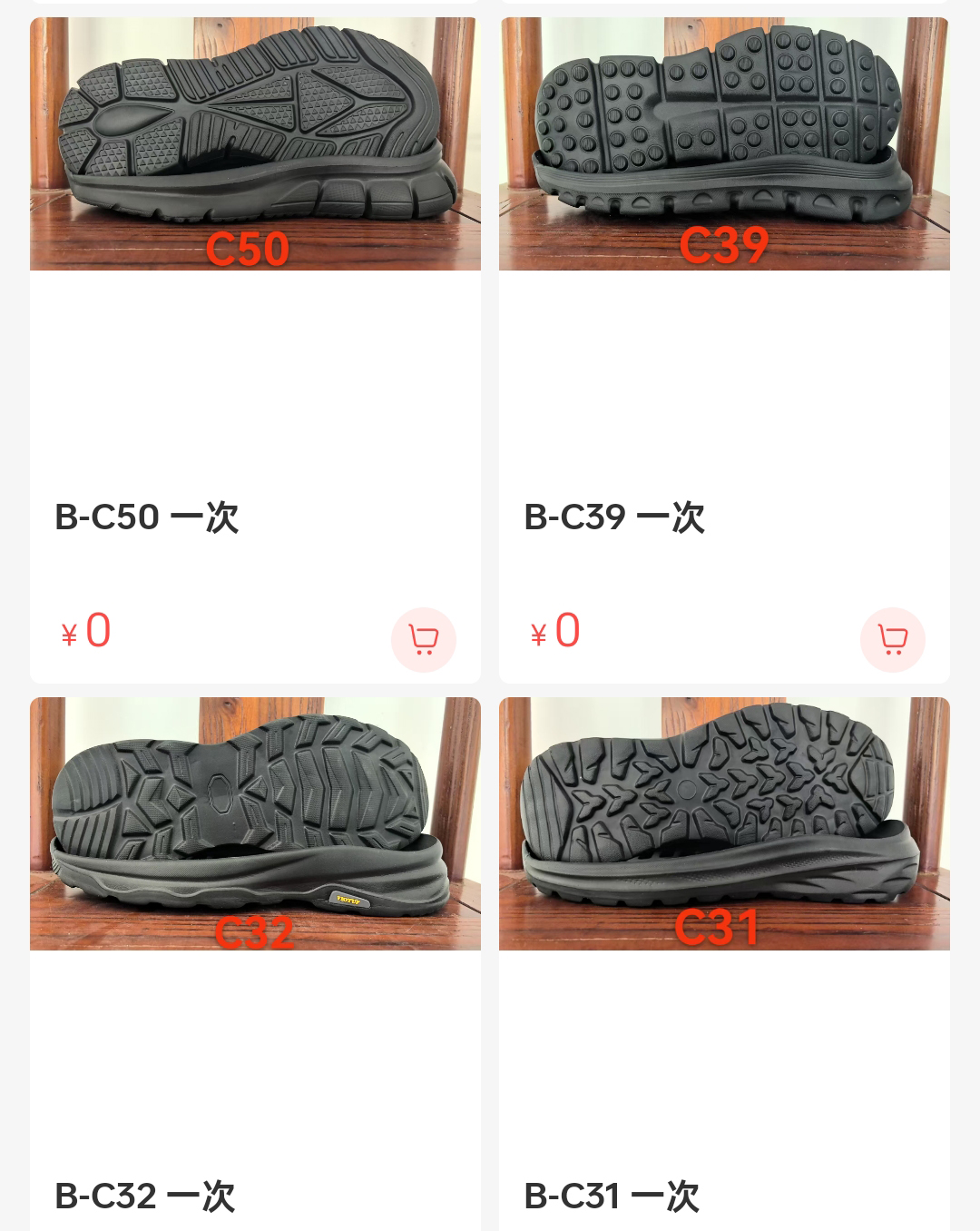Open the B-C50 shoe sole product
The height and width of the screenshot is (1231, 980).
(x=255, y=145)
